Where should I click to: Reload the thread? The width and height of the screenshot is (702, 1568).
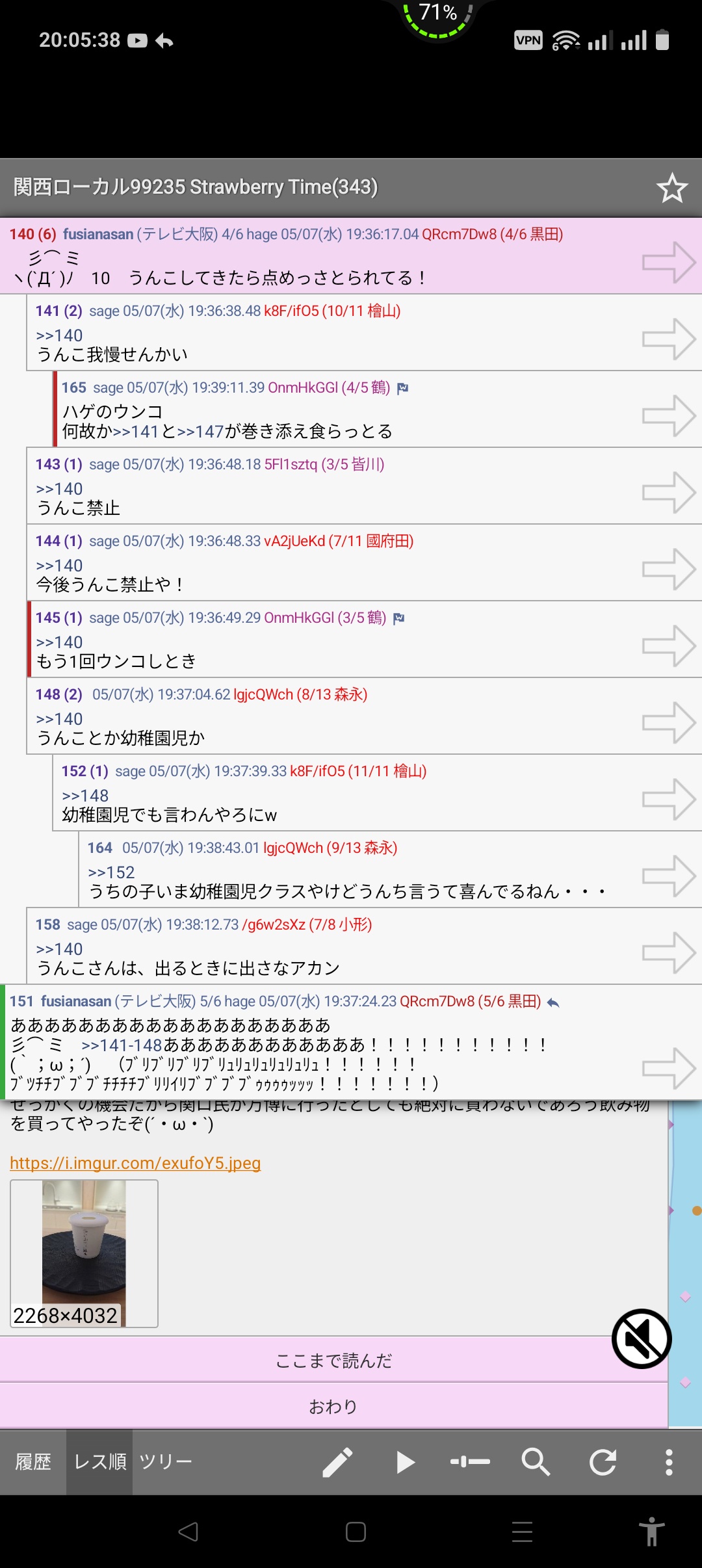[603, 1463]
